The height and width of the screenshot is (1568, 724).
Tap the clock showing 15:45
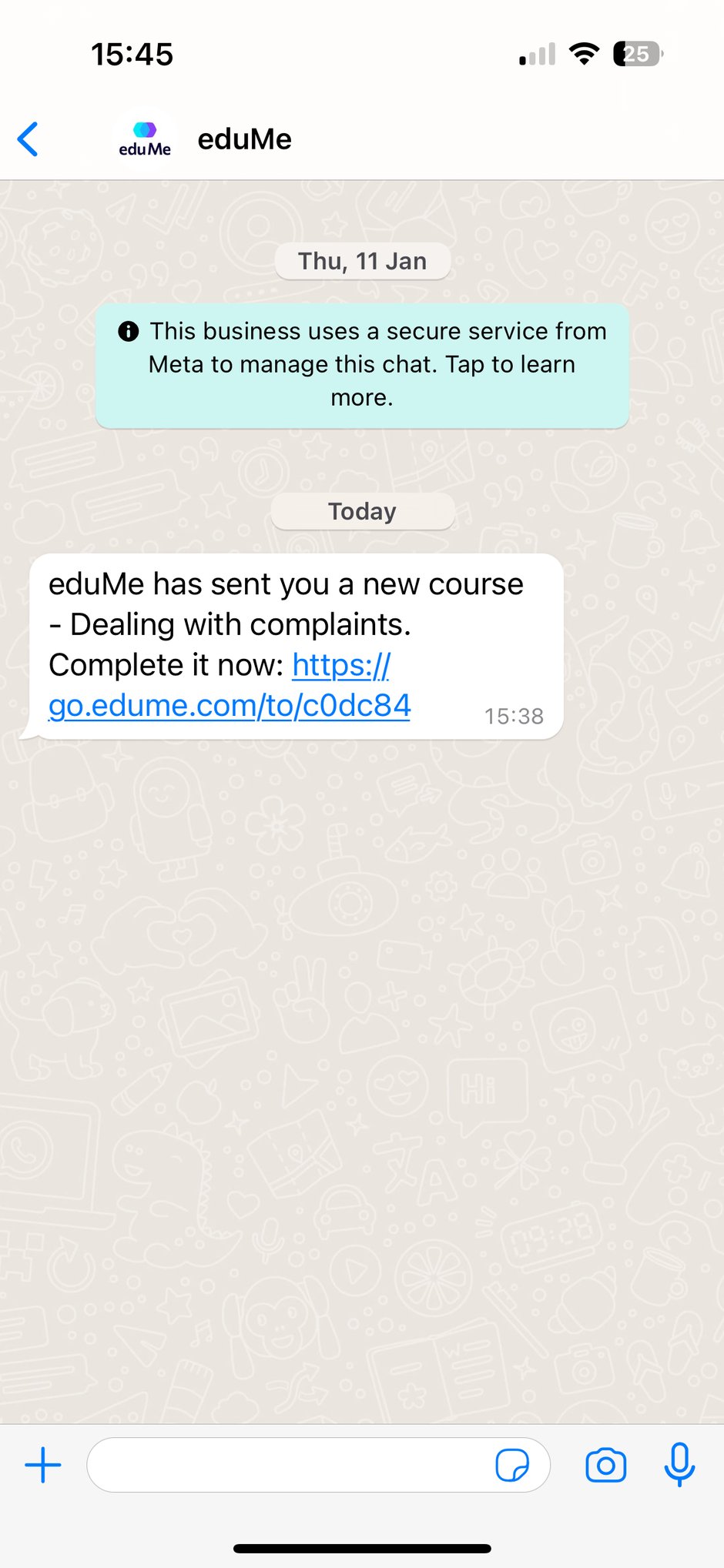pyautogui.click(x=132, y=53)
